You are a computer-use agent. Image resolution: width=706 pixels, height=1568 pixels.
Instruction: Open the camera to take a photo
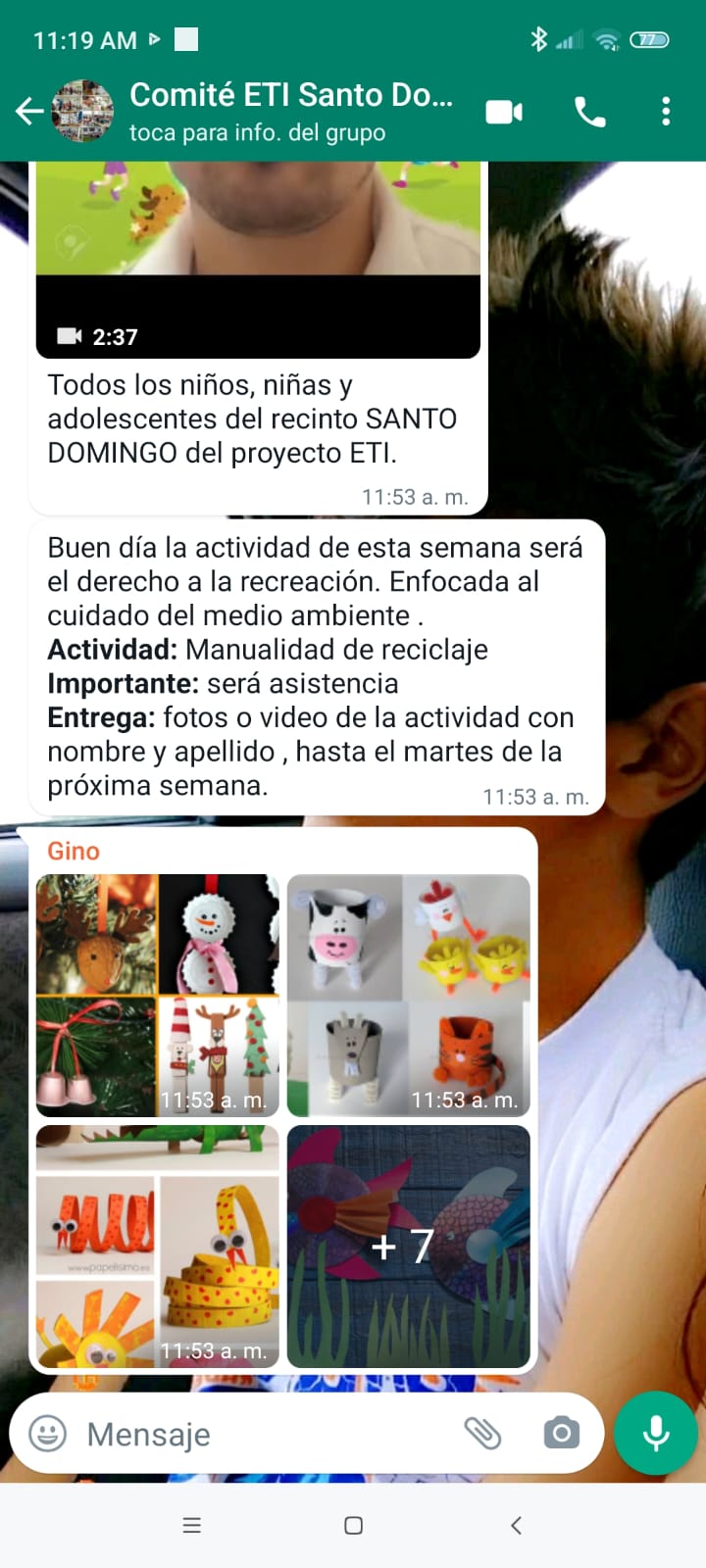[x=561, y=1434]
